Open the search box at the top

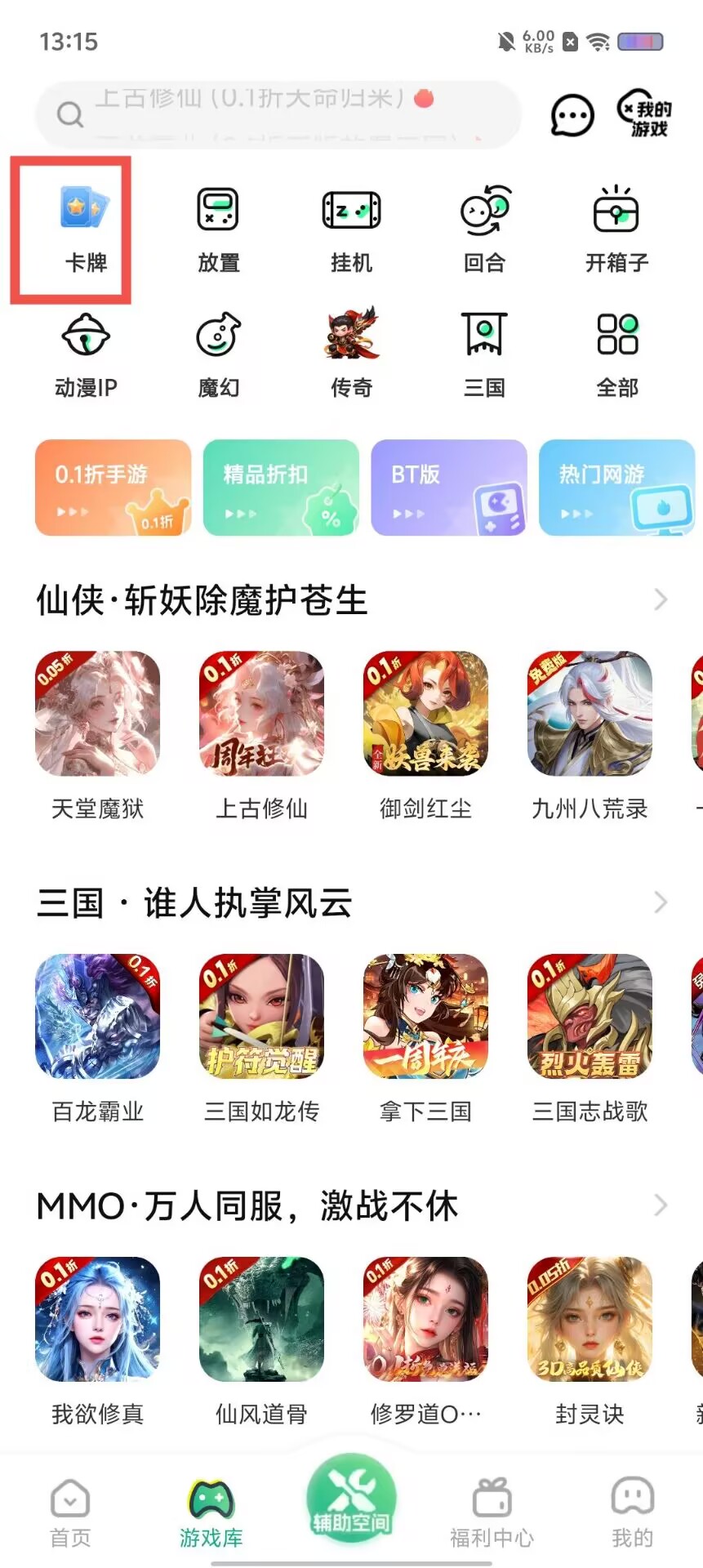(278, 114)
